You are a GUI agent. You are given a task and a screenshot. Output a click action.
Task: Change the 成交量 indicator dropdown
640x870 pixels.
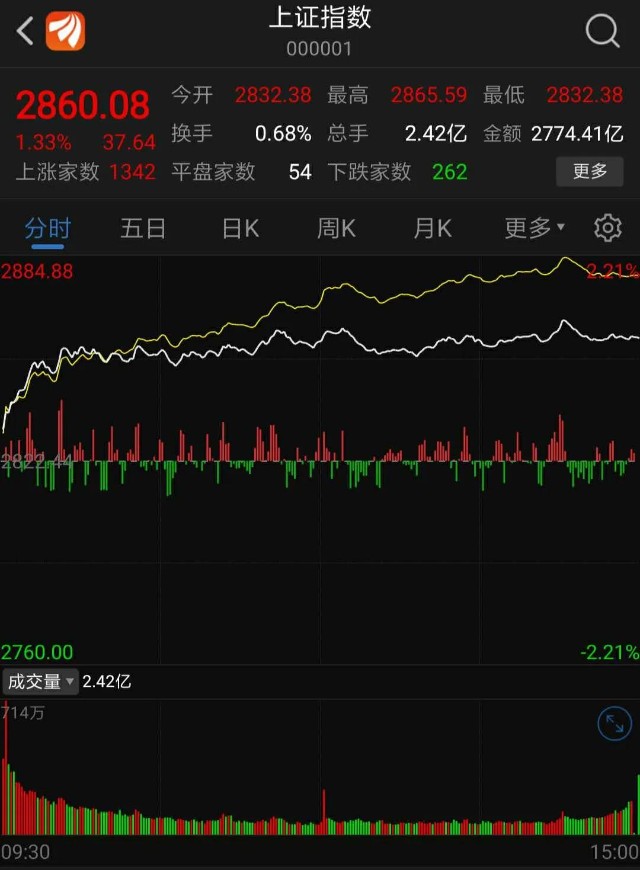41,682
